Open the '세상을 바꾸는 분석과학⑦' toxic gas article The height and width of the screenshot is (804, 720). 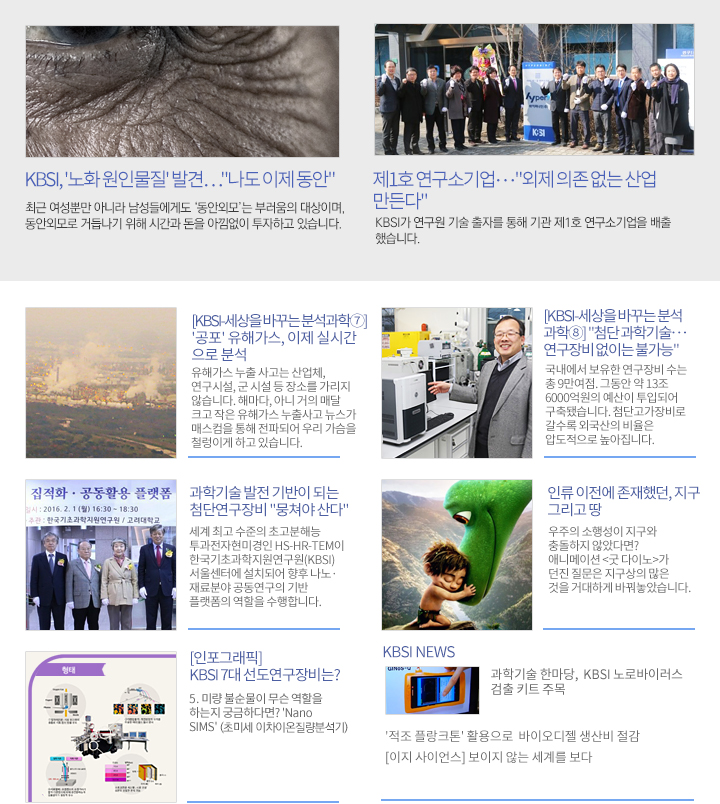tap(279, 337)
